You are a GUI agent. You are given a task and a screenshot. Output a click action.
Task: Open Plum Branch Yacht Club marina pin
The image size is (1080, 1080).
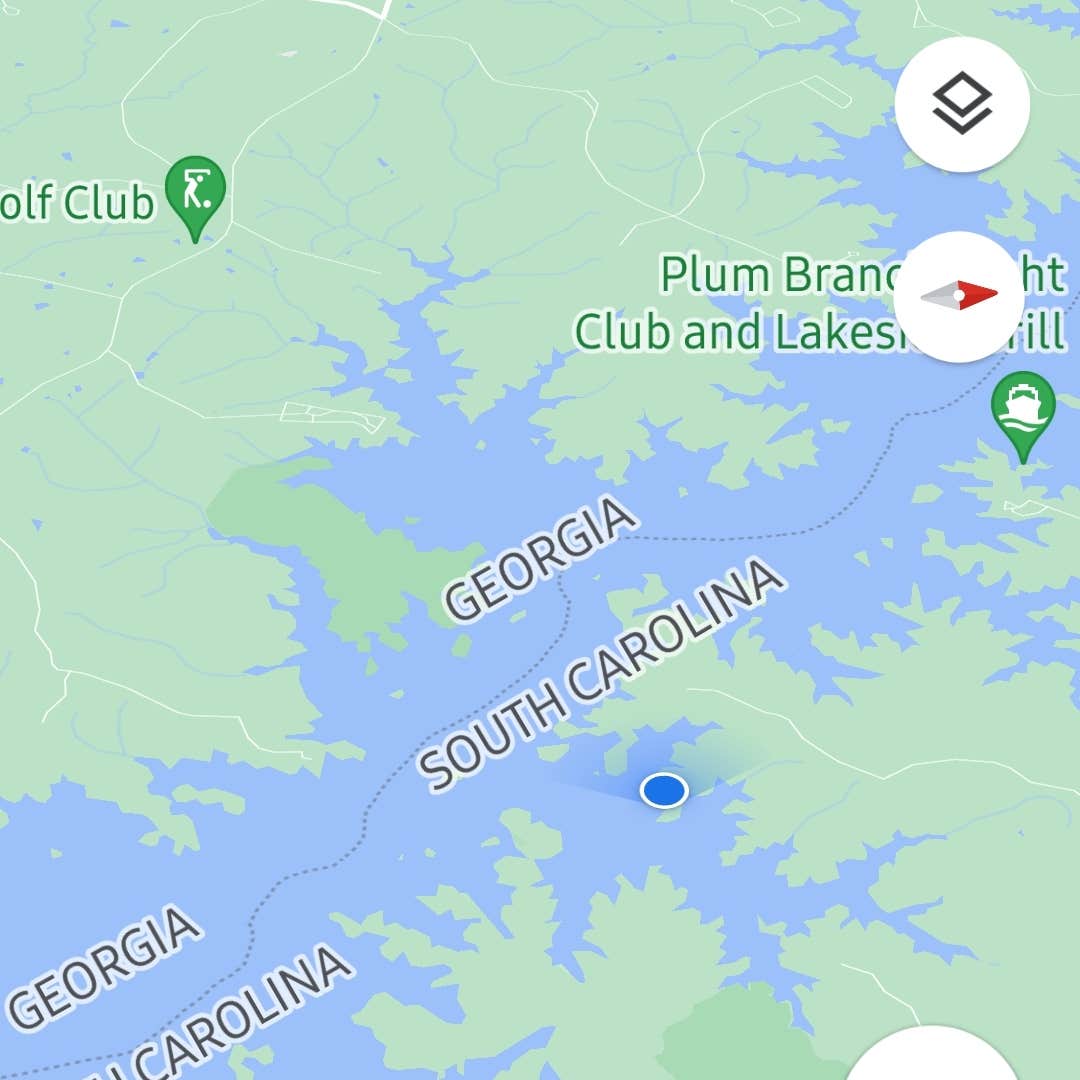(x=1022, y=409)
